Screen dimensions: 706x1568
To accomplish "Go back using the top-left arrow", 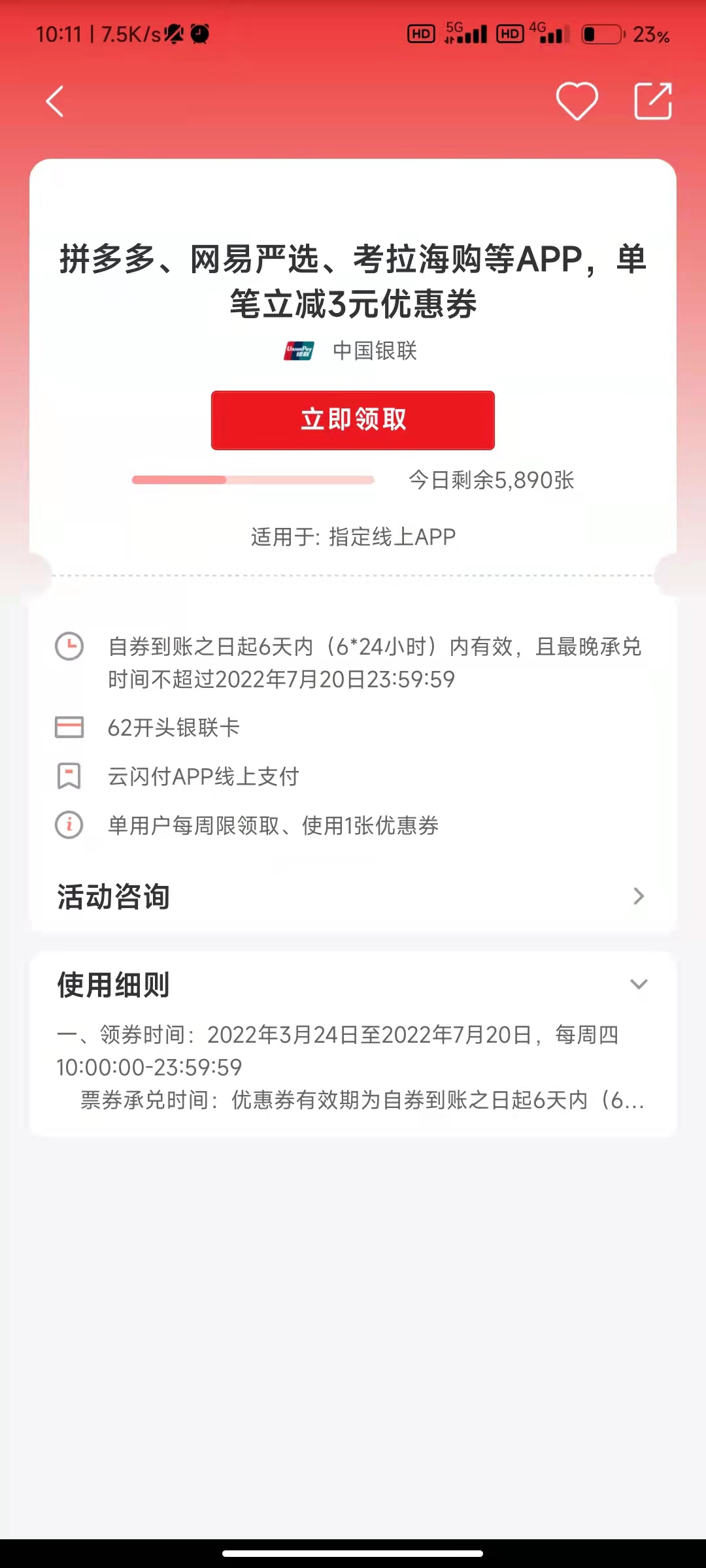I will [x=55, y=101].
